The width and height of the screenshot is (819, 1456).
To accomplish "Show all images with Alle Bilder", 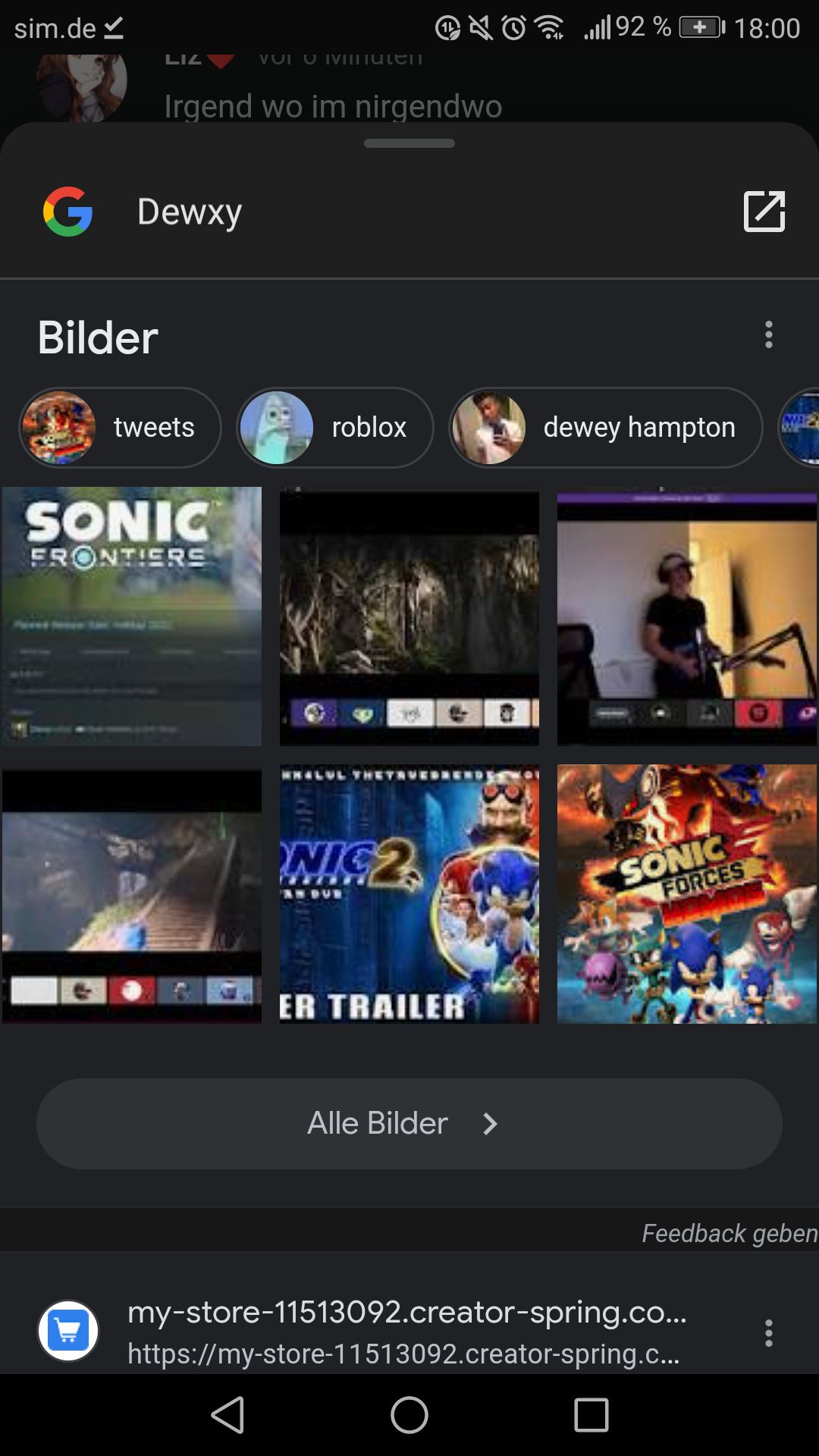I will coord(409,1123).
